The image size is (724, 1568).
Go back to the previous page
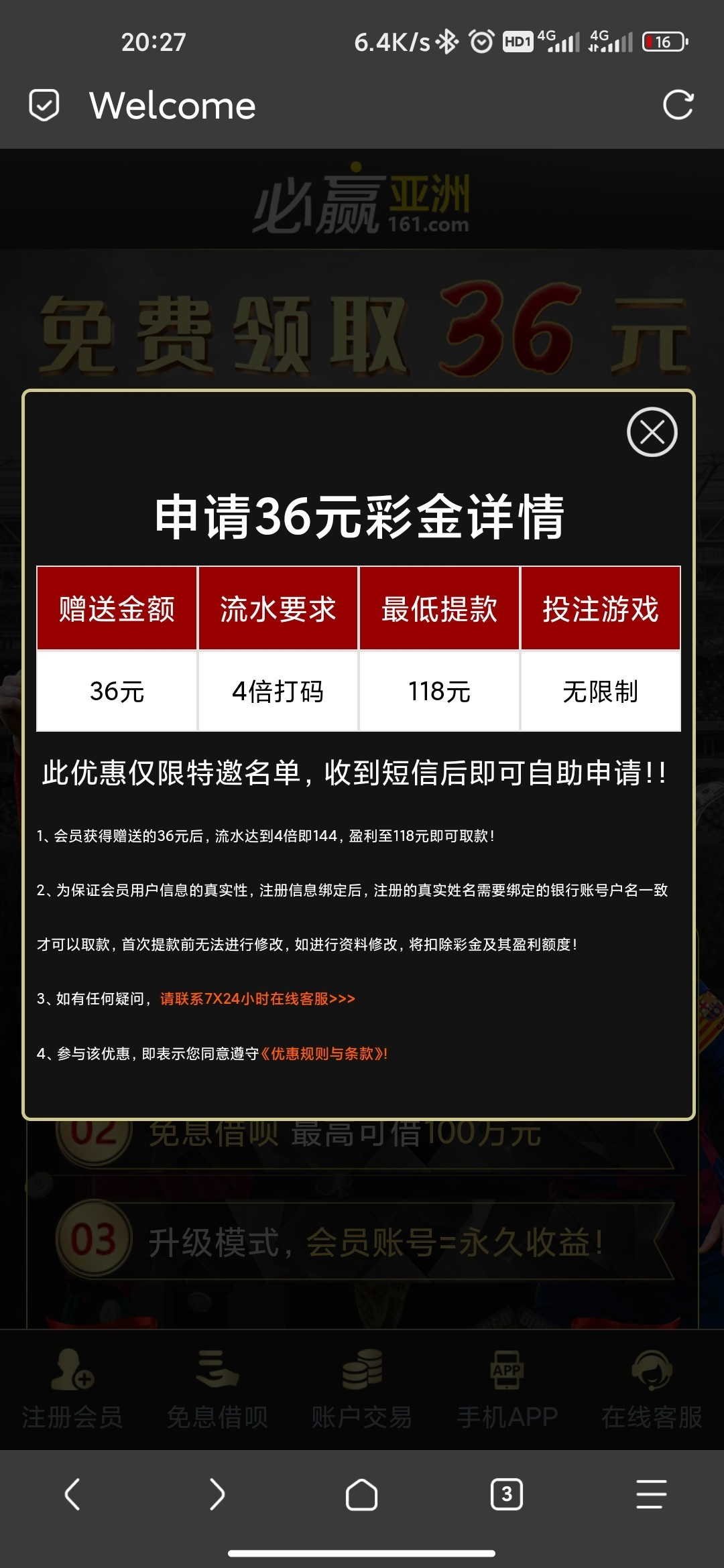(72, 1494)
